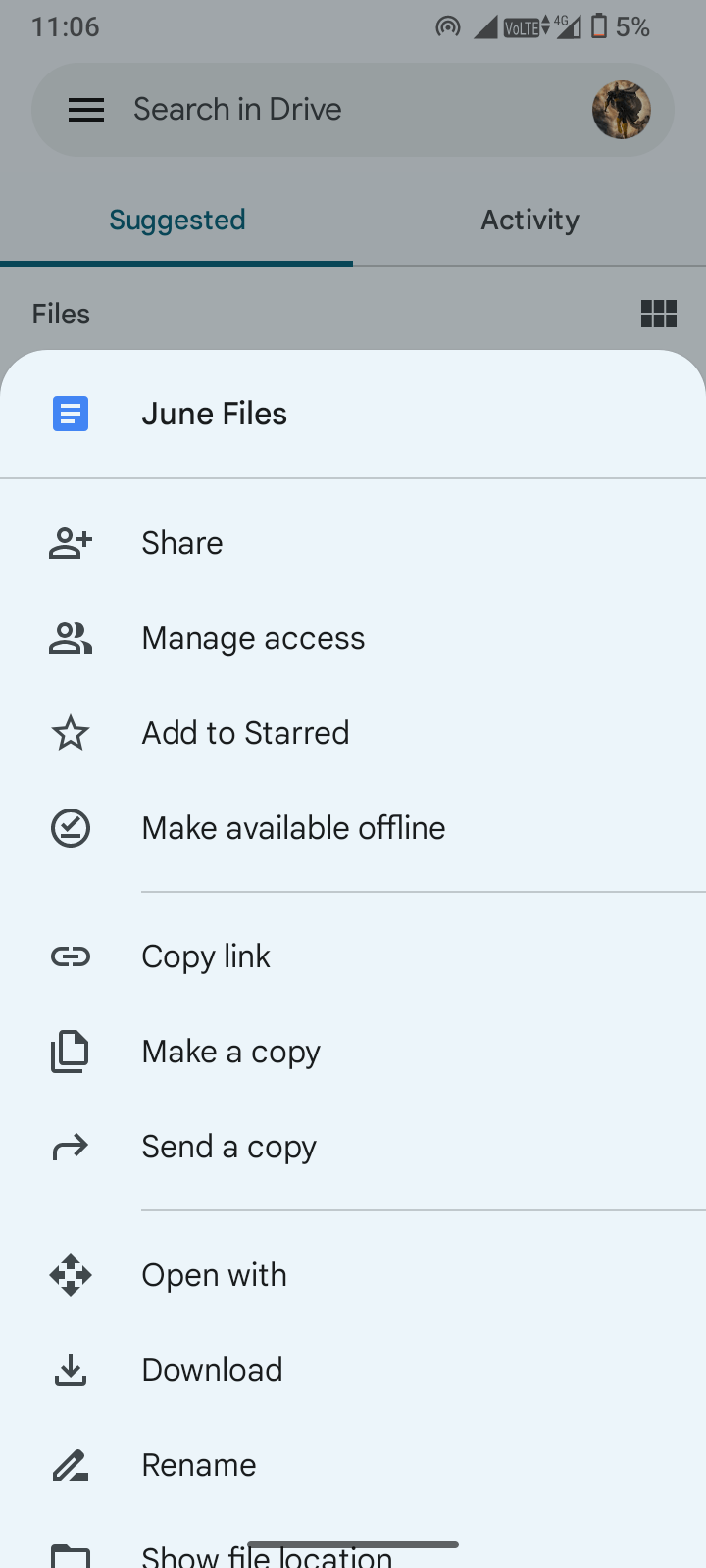The width and height of the screenshot is (706, 1568).
Task: Open the navigation hamburger menu
Action: (x=86, y=109)
